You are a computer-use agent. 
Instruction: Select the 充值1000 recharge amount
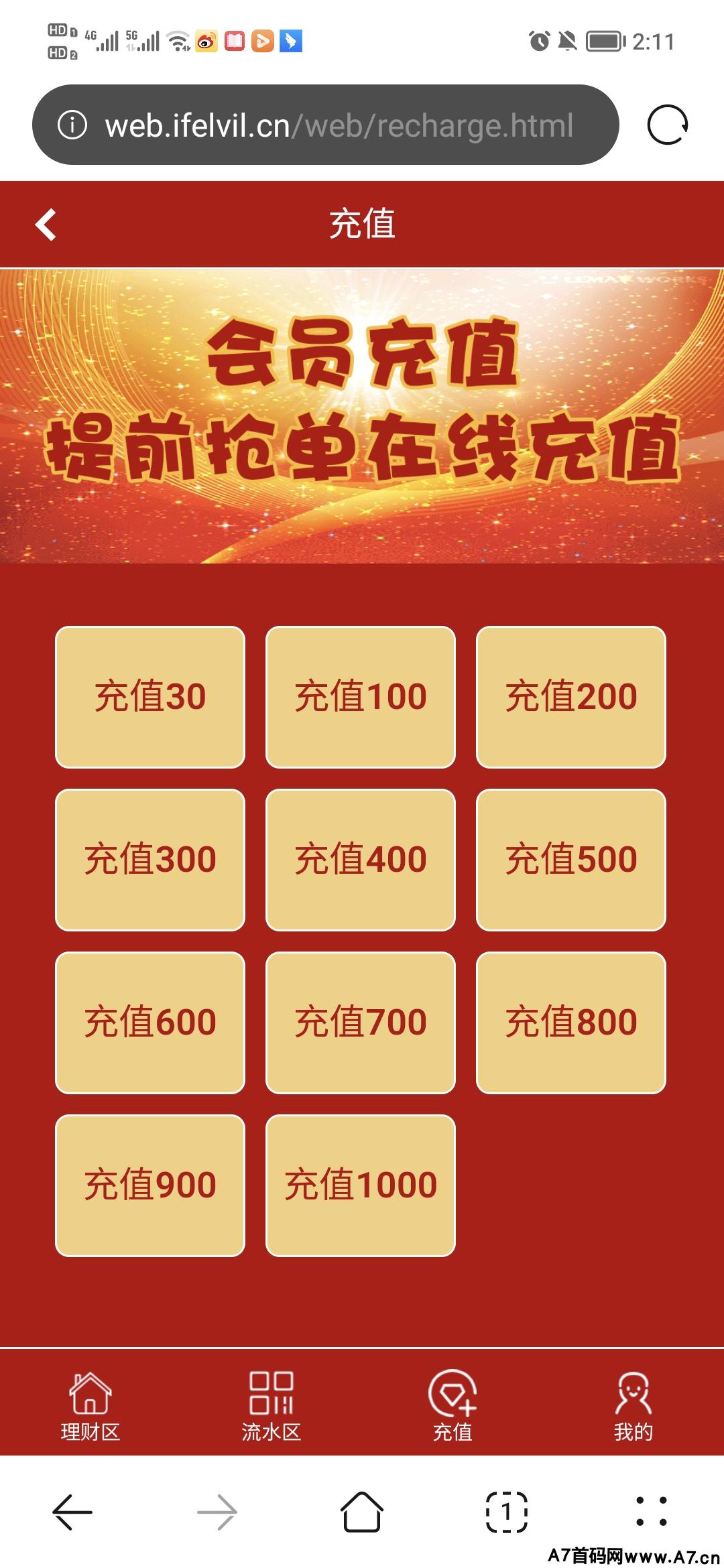(361, 1185)
